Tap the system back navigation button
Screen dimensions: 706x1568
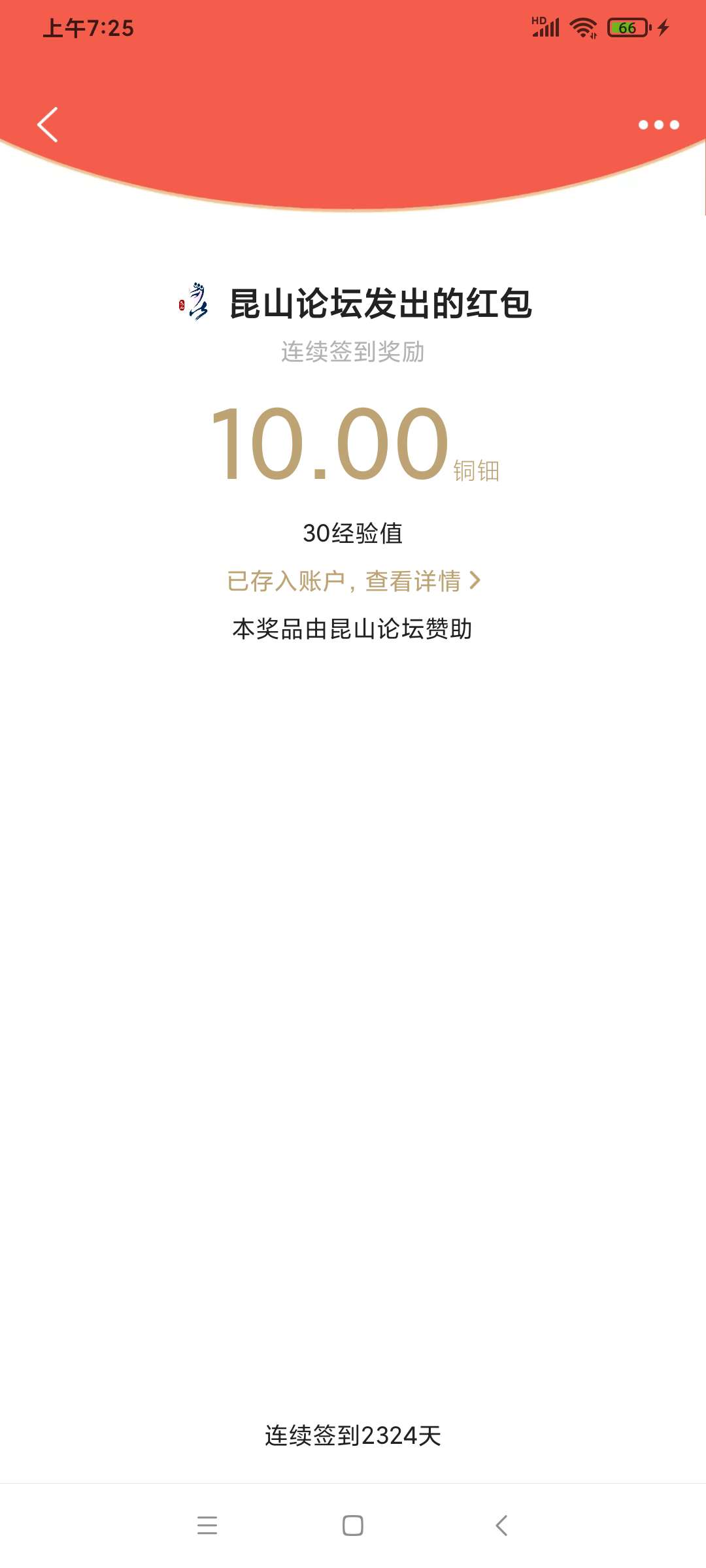501,1526
